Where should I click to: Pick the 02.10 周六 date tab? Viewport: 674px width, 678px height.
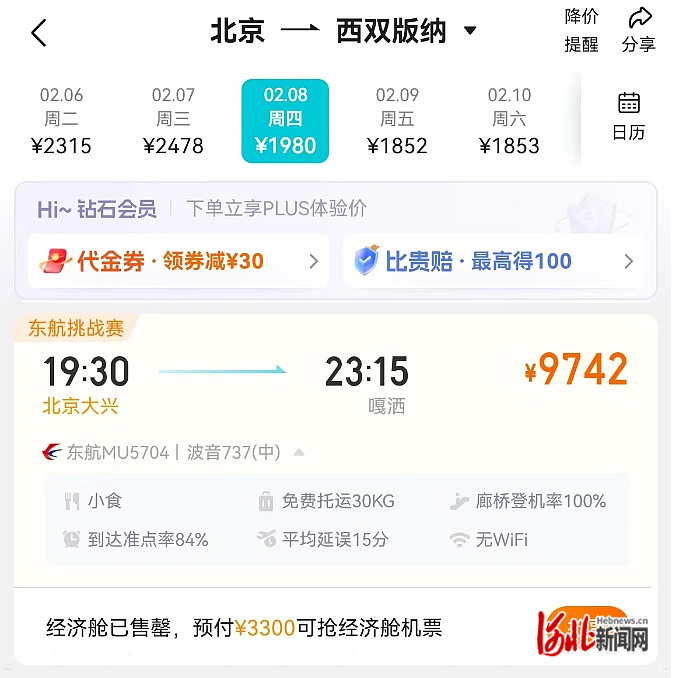509,121
